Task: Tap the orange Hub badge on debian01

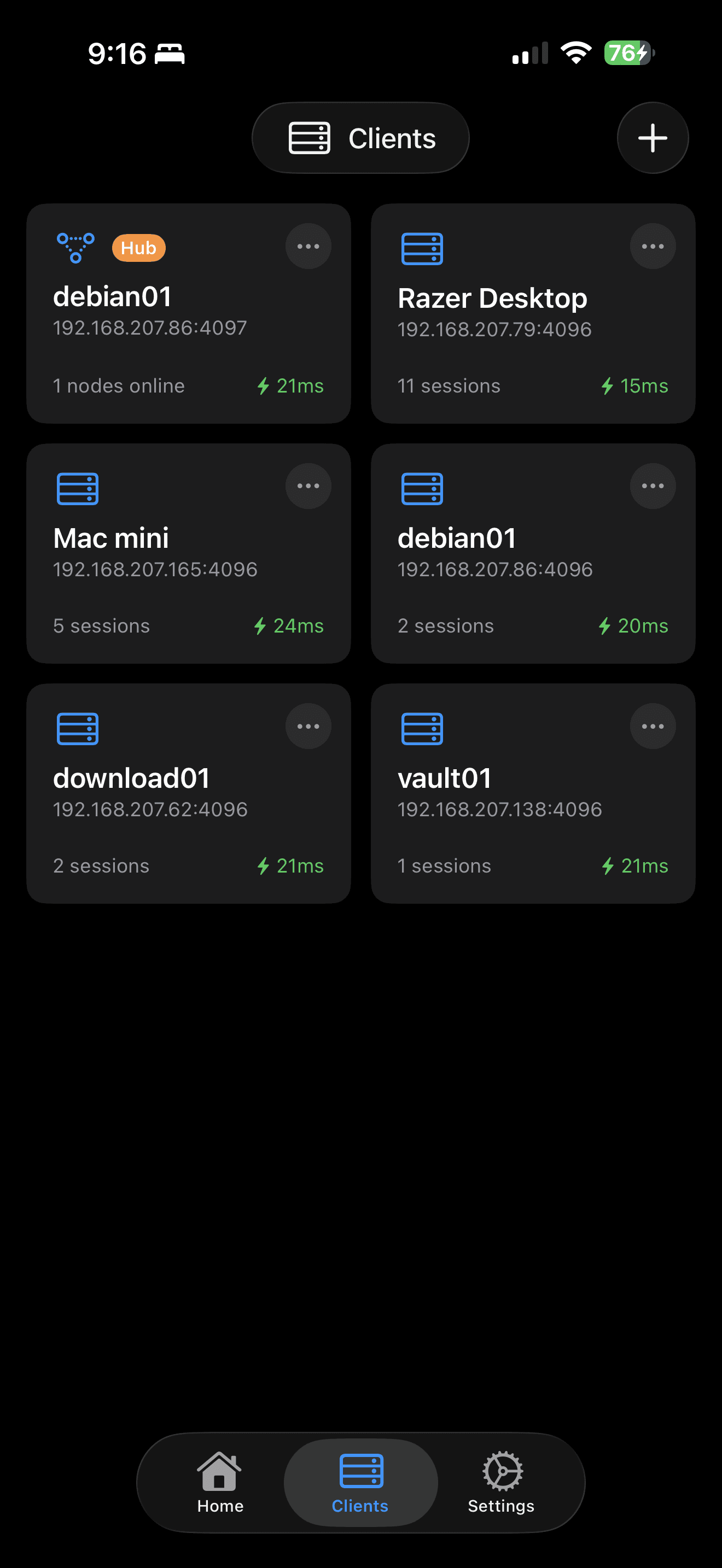Action: point(138,247)
